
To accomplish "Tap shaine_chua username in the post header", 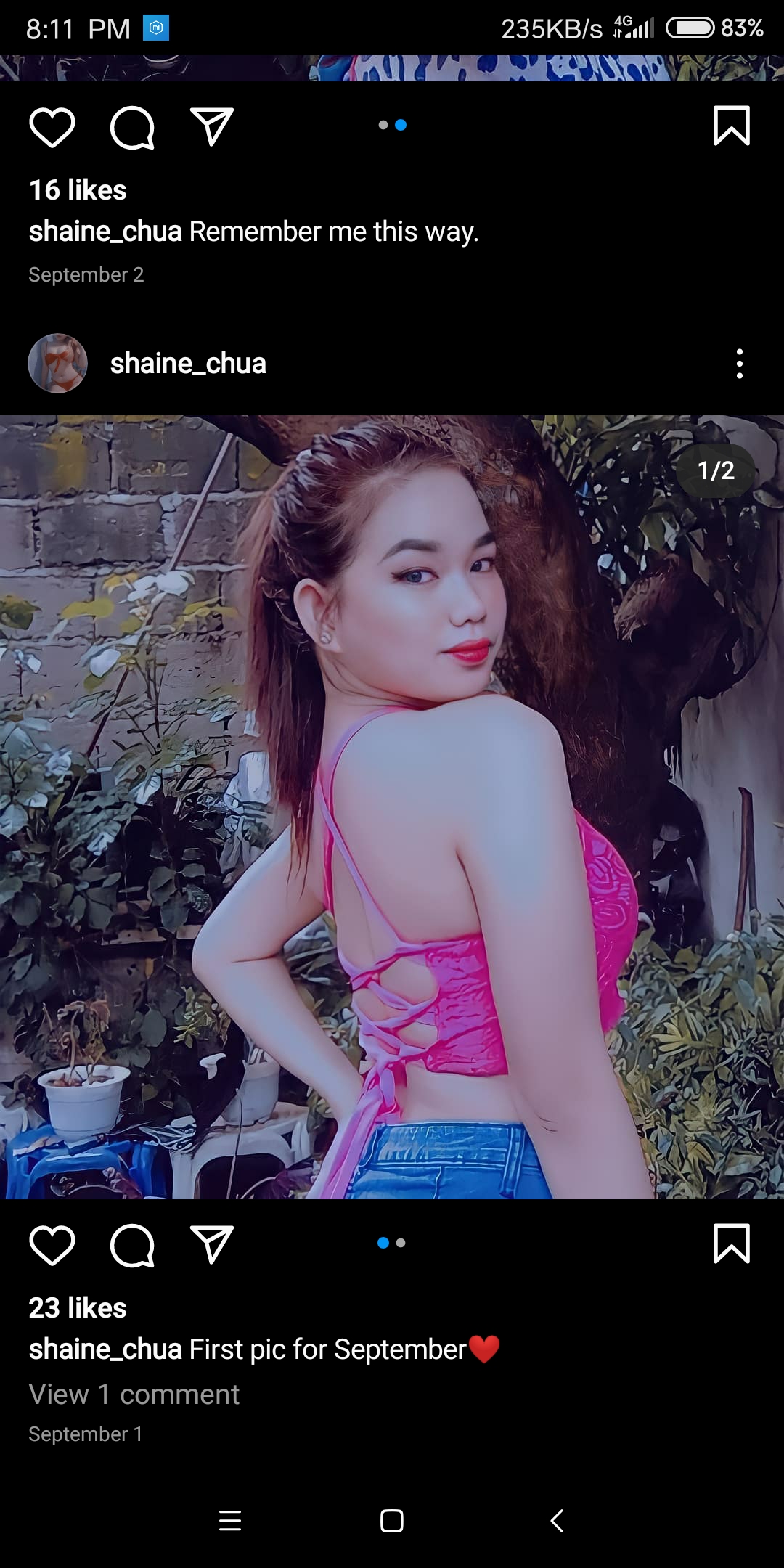I will 188,363.
